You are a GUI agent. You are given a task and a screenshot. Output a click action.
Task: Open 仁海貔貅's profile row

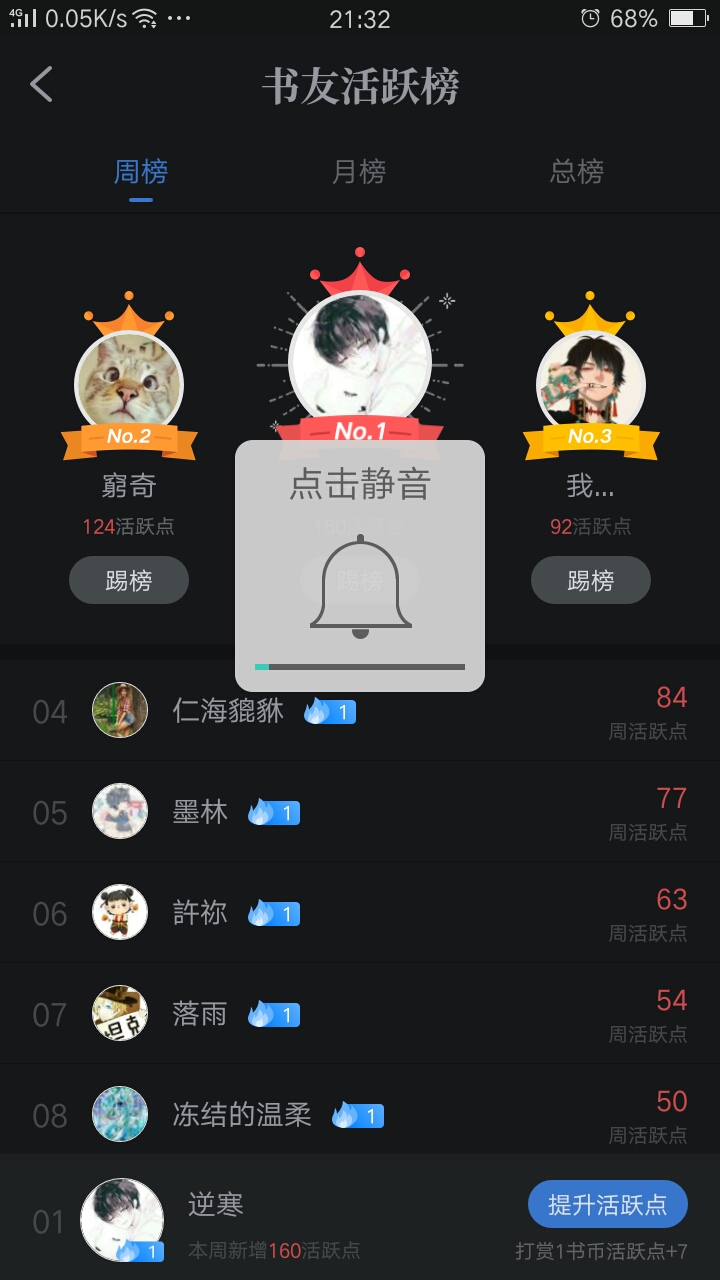(360, 711)
